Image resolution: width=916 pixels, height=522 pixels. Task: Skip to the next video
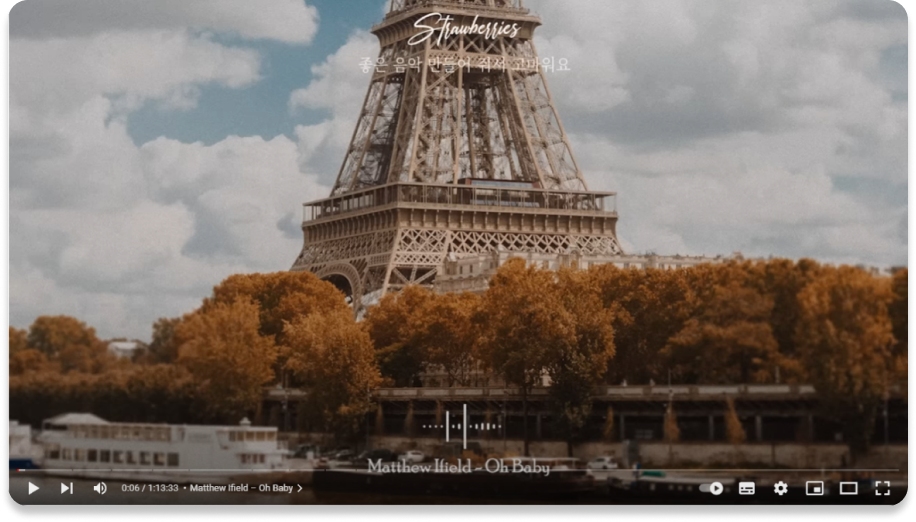point(66,488)
